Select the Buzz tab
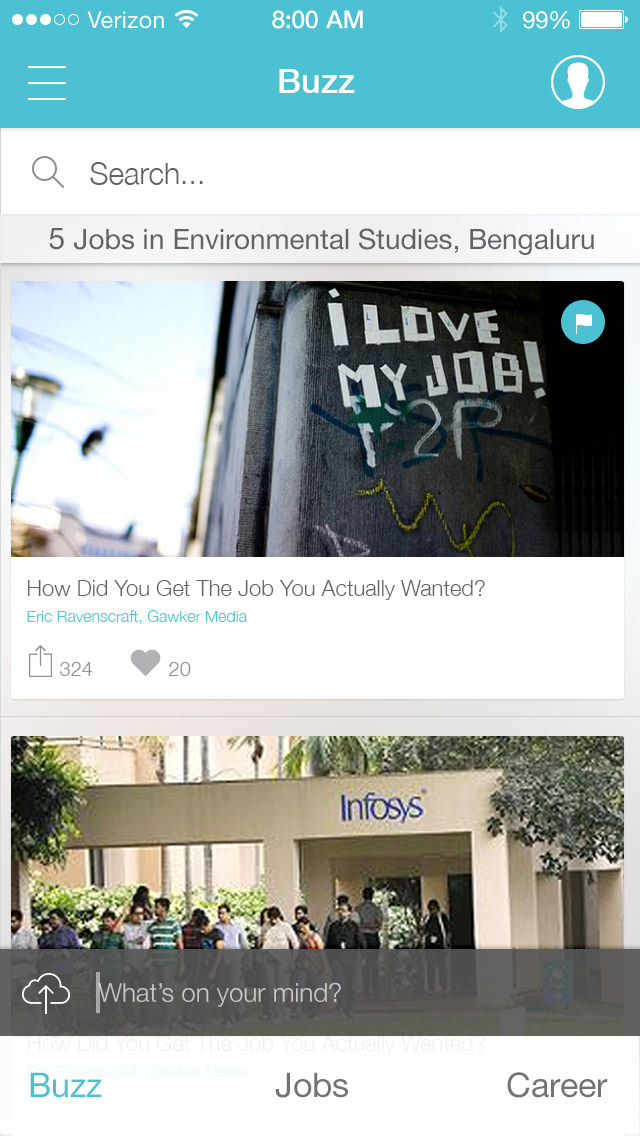This screenshot has width=640, height=1136. [x=65, y=1085]
